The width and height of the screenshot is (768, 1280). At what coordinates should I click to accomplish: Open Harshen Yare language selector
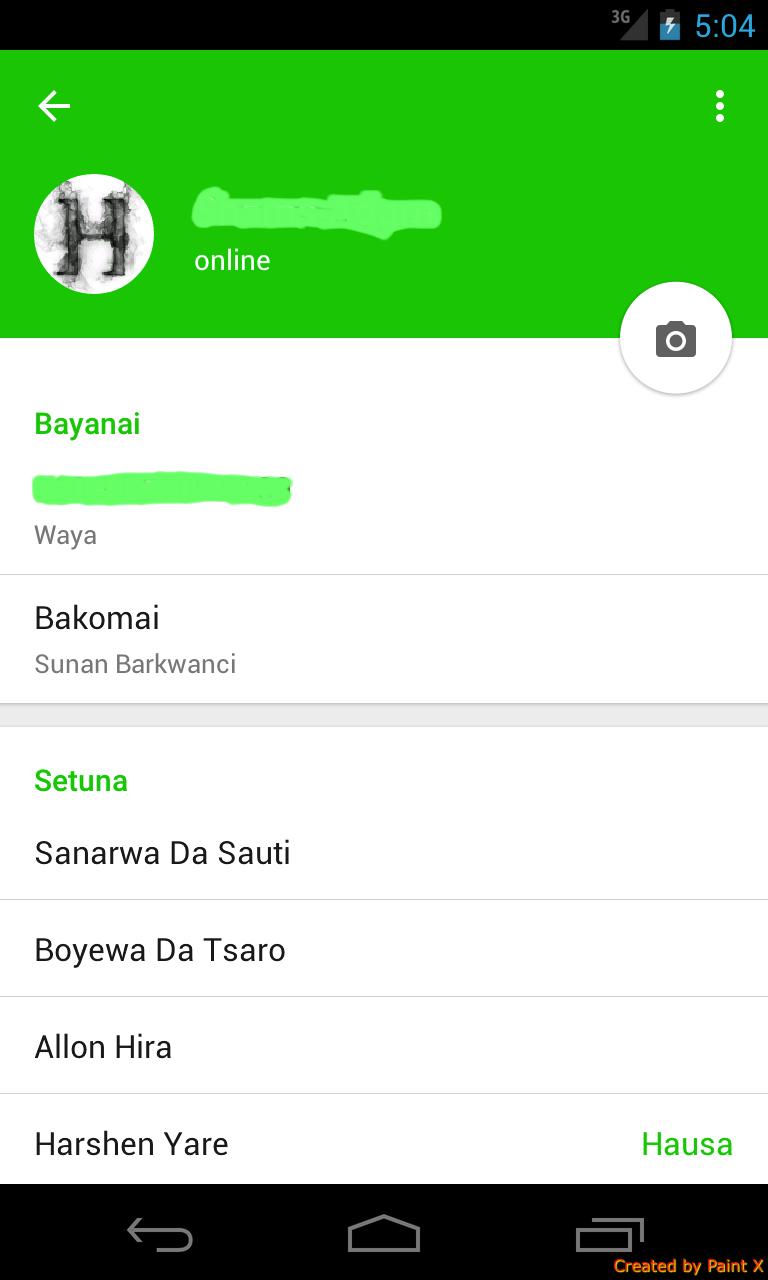(131, 1143)
